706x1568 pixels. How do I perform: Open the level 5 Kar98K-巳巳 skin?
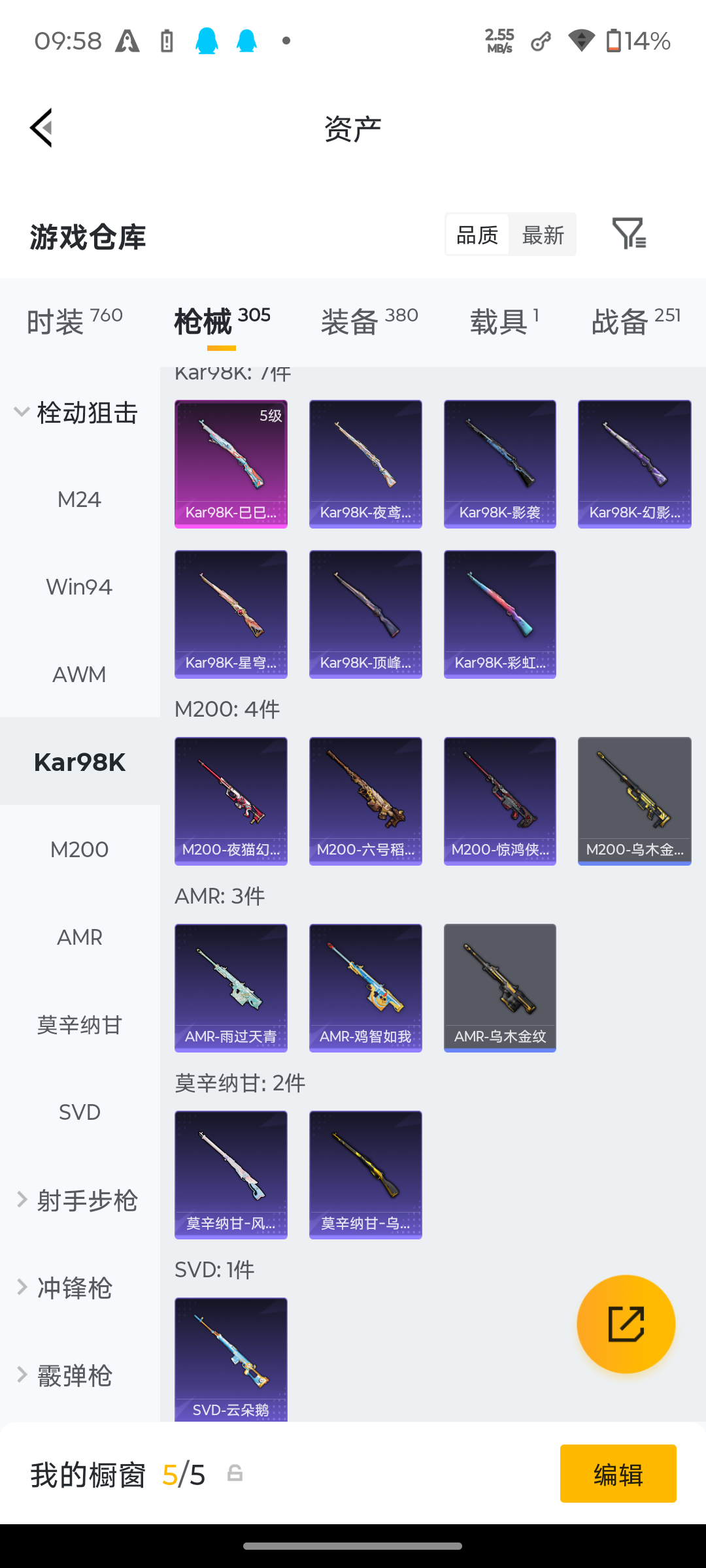[231, 464]
